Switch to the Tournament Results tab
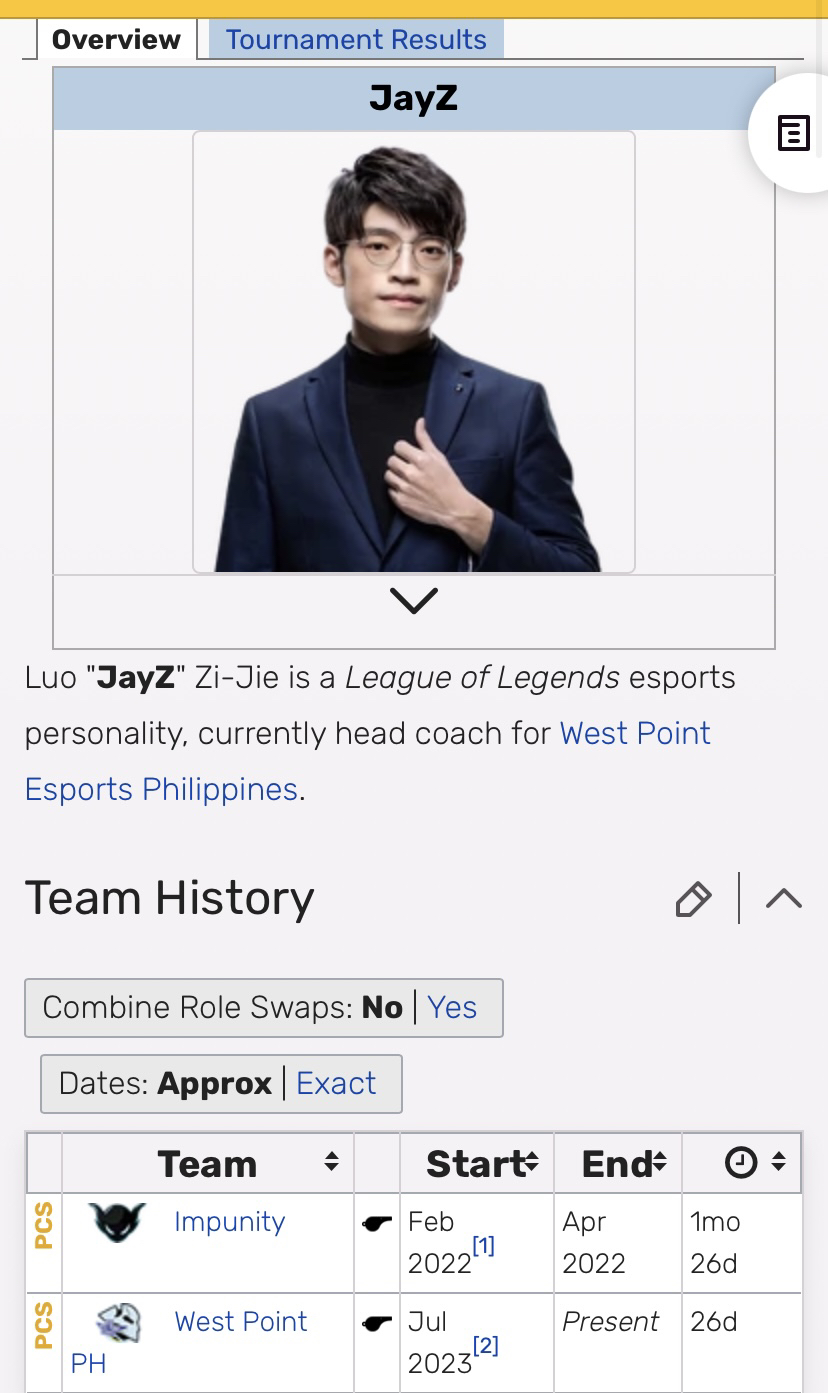Image resolution: width=828 pixels, height=1393 pixels. [x=355, y=40]
